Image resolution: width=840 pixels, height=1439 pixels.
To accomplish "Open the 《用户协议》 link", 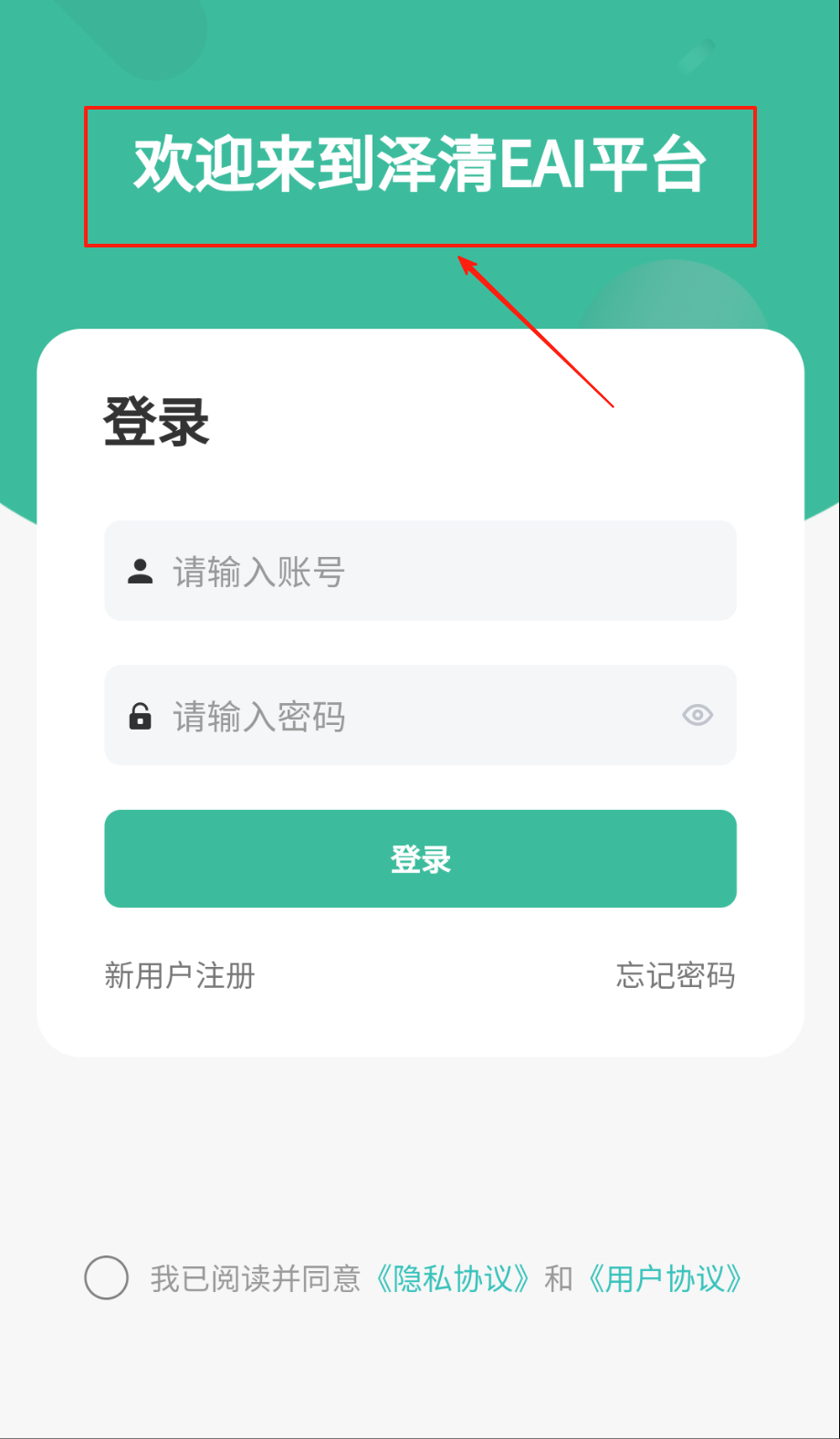I will [x=665, y=1278].
